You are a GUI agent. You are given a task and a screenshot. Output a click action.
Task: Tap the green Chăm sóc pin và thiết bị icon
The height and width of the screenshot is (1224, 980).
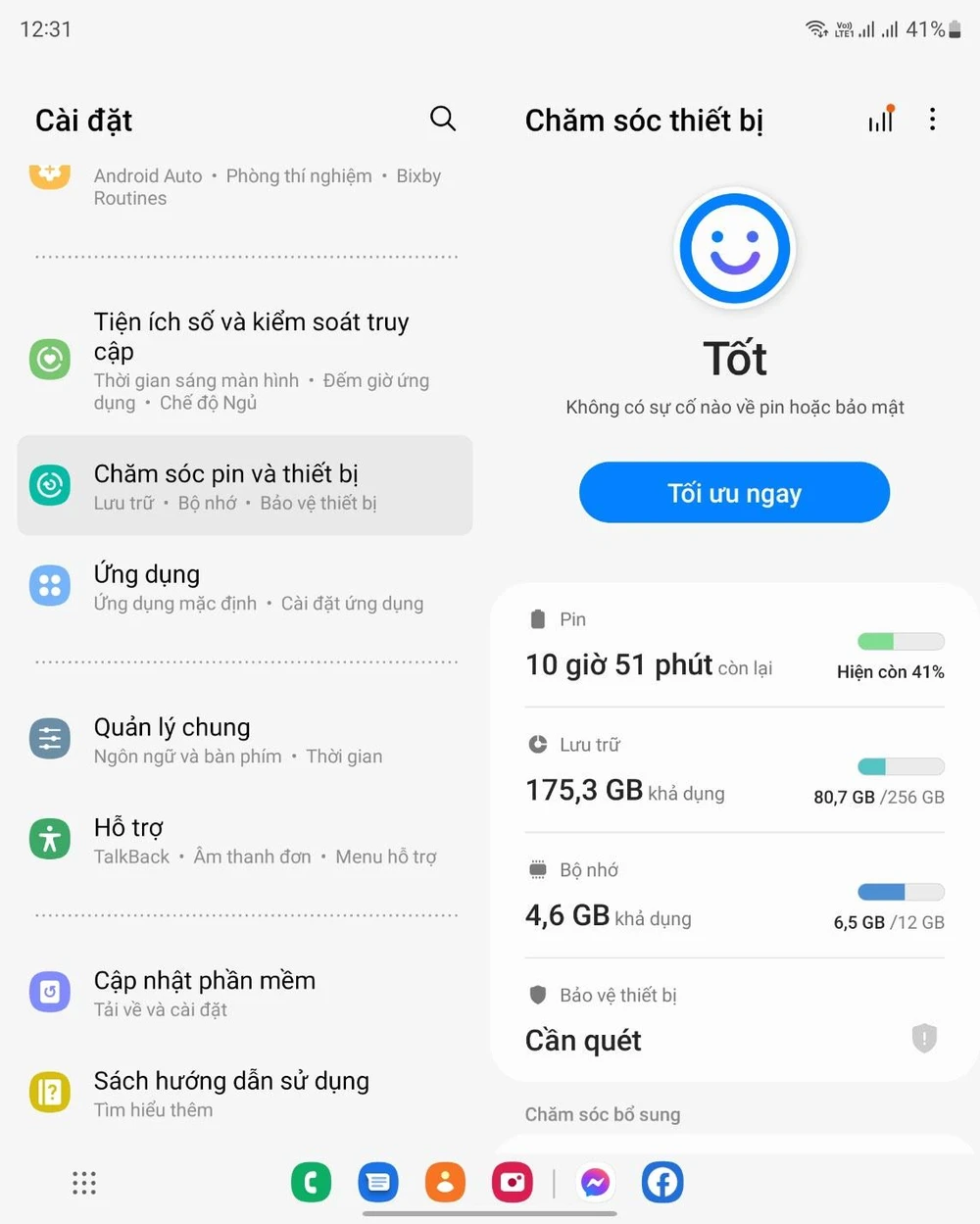50,485
